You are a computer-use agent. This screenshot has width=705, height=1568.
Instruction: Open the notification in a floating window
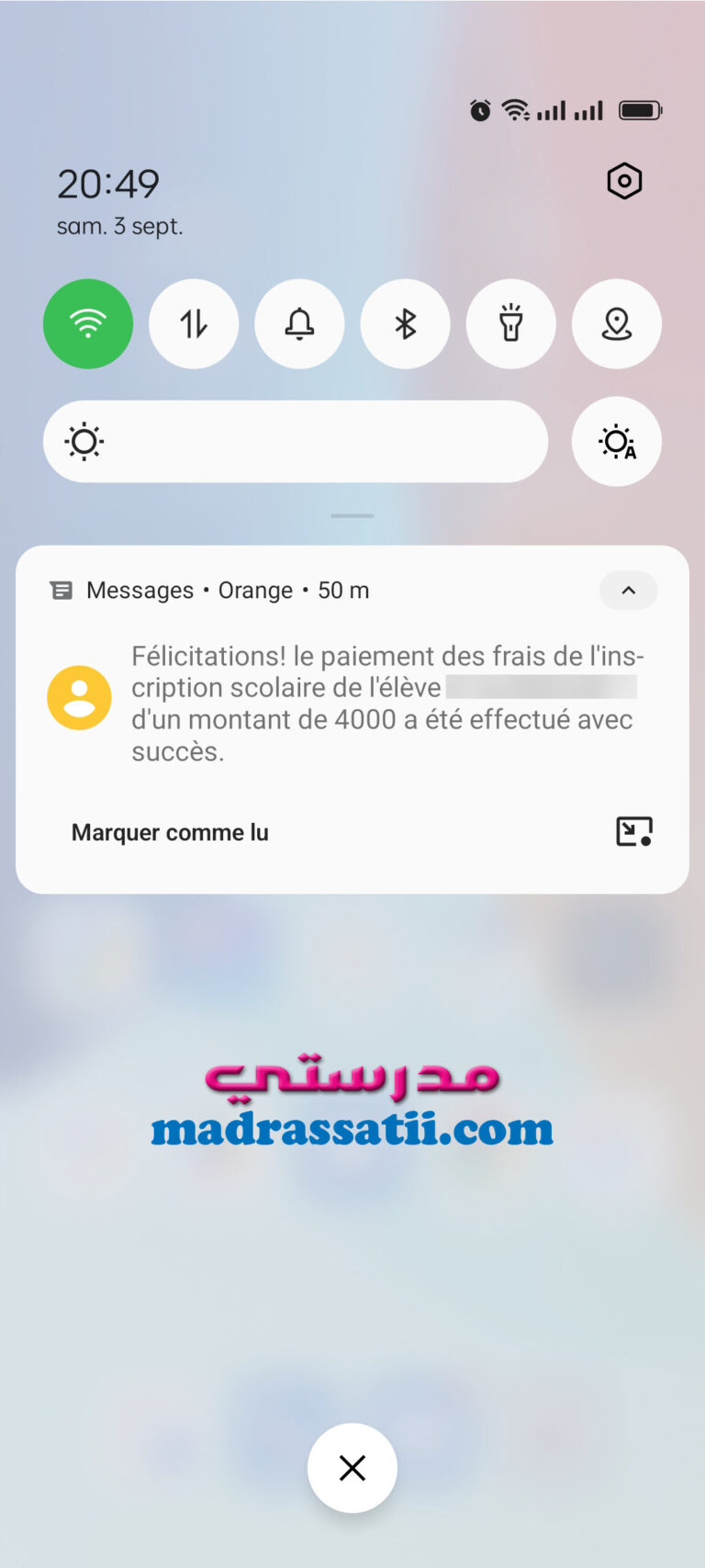click(633, 831)
